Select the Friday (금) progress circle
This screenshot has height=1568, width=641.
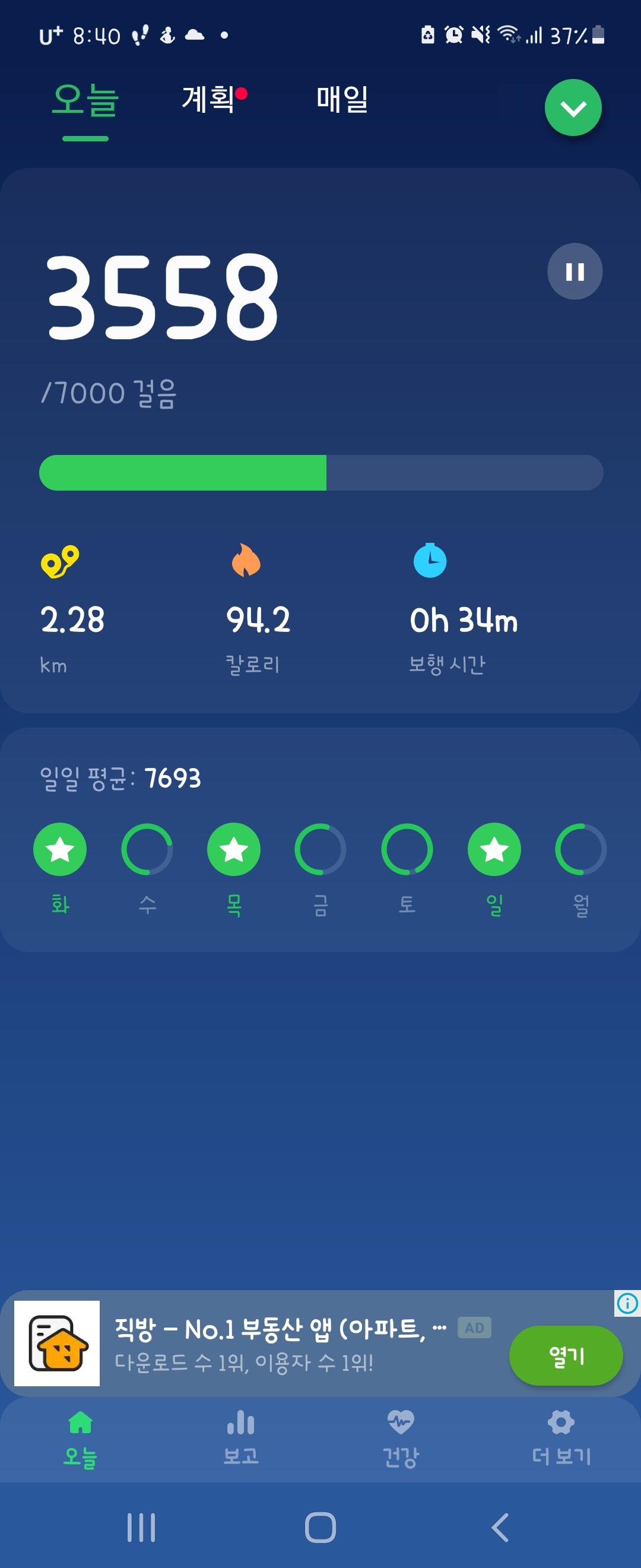click(320, 849)
